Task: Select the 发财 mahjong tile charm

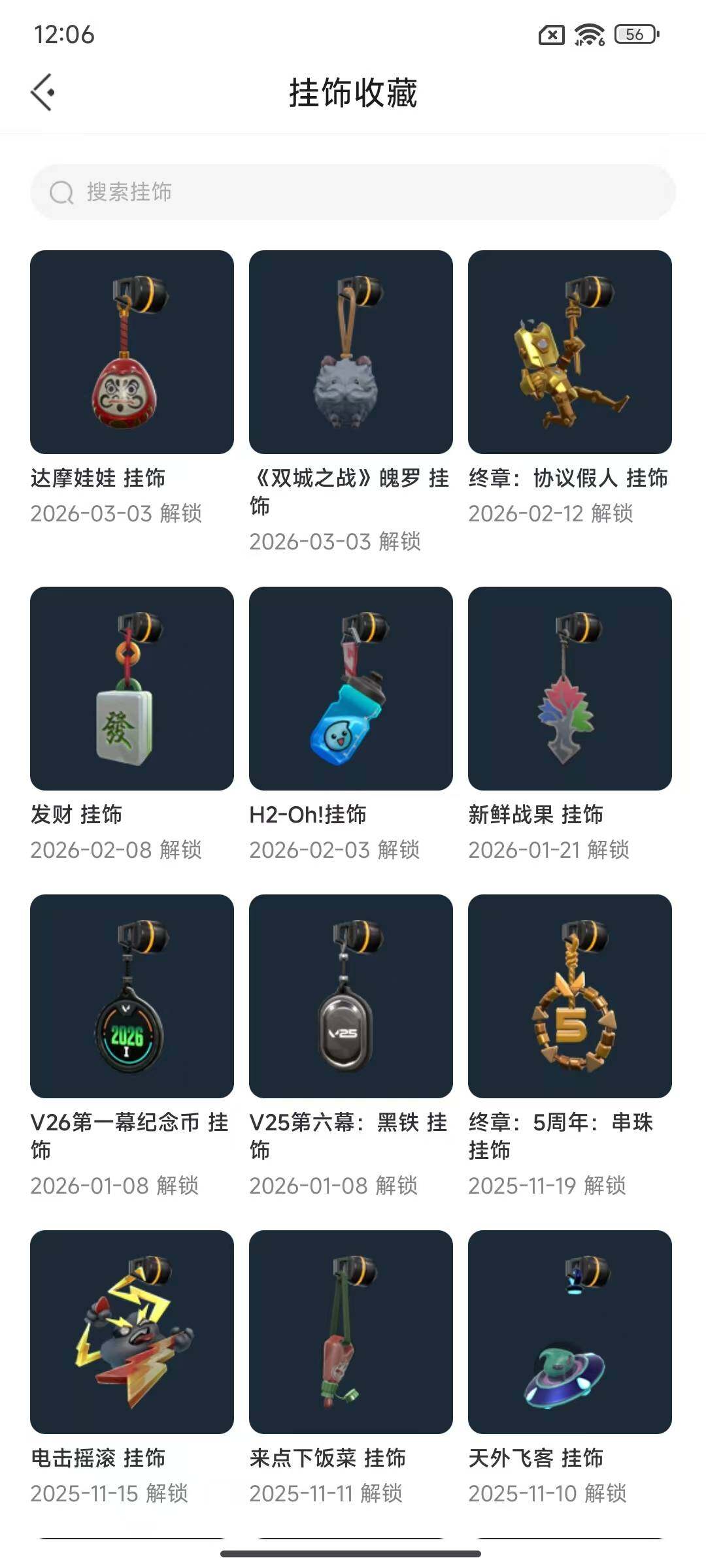Action: [130, 688]
